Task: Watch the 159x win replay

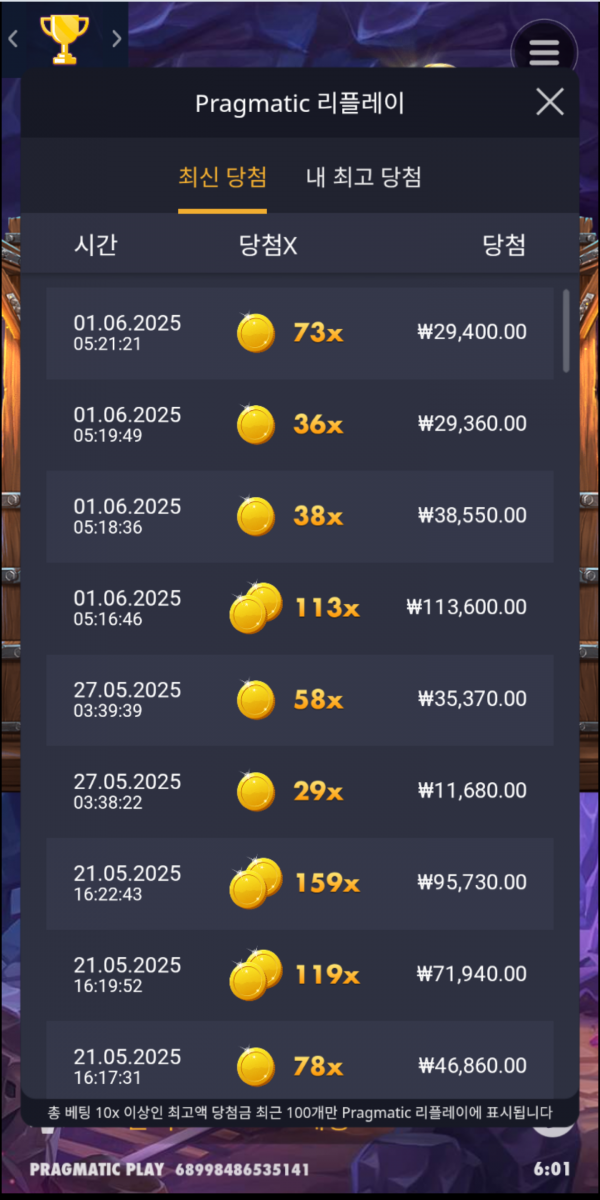Action: [x=300, y=883]
